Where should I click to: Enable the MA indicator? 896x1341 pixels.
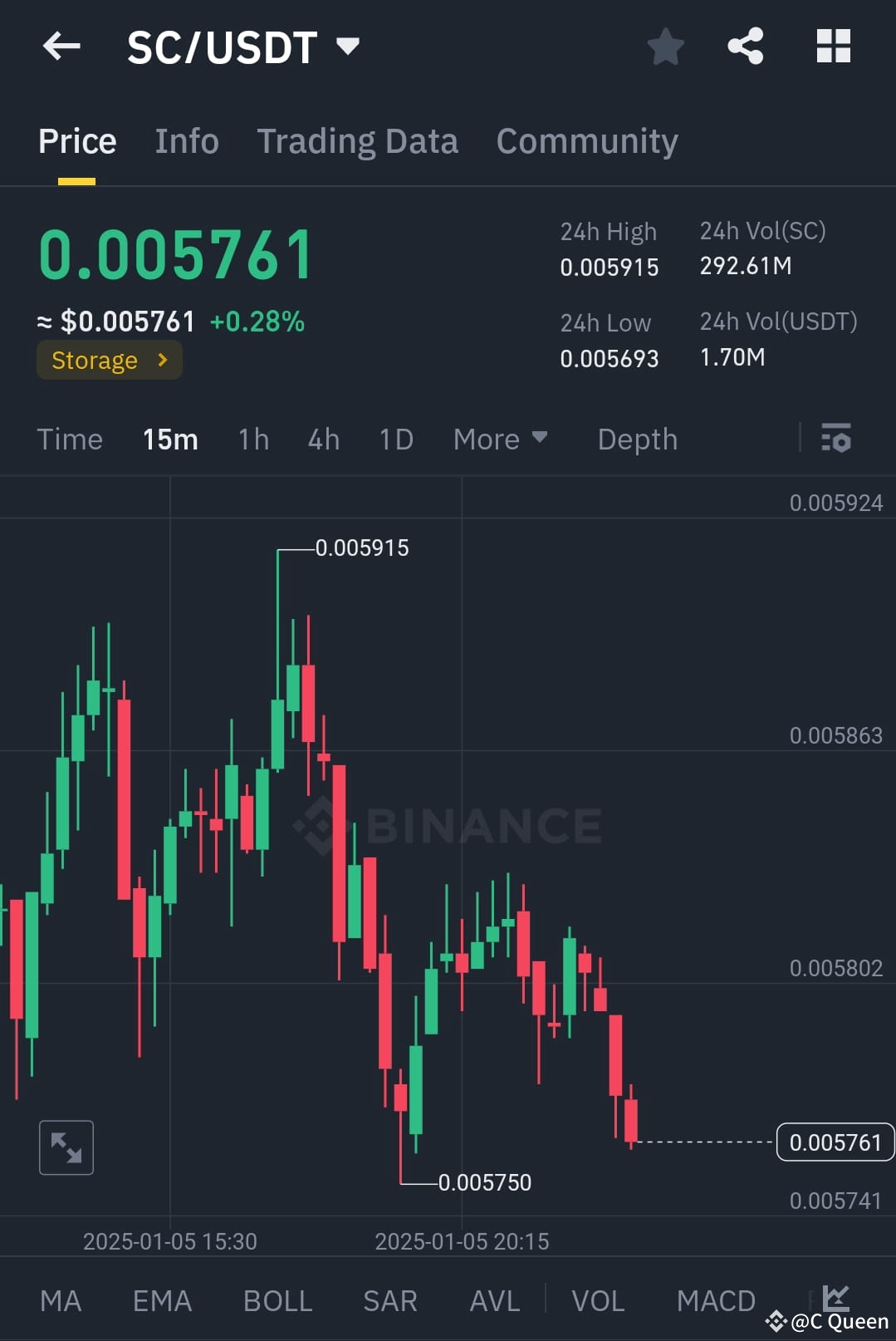click(x=61, y=1300)
